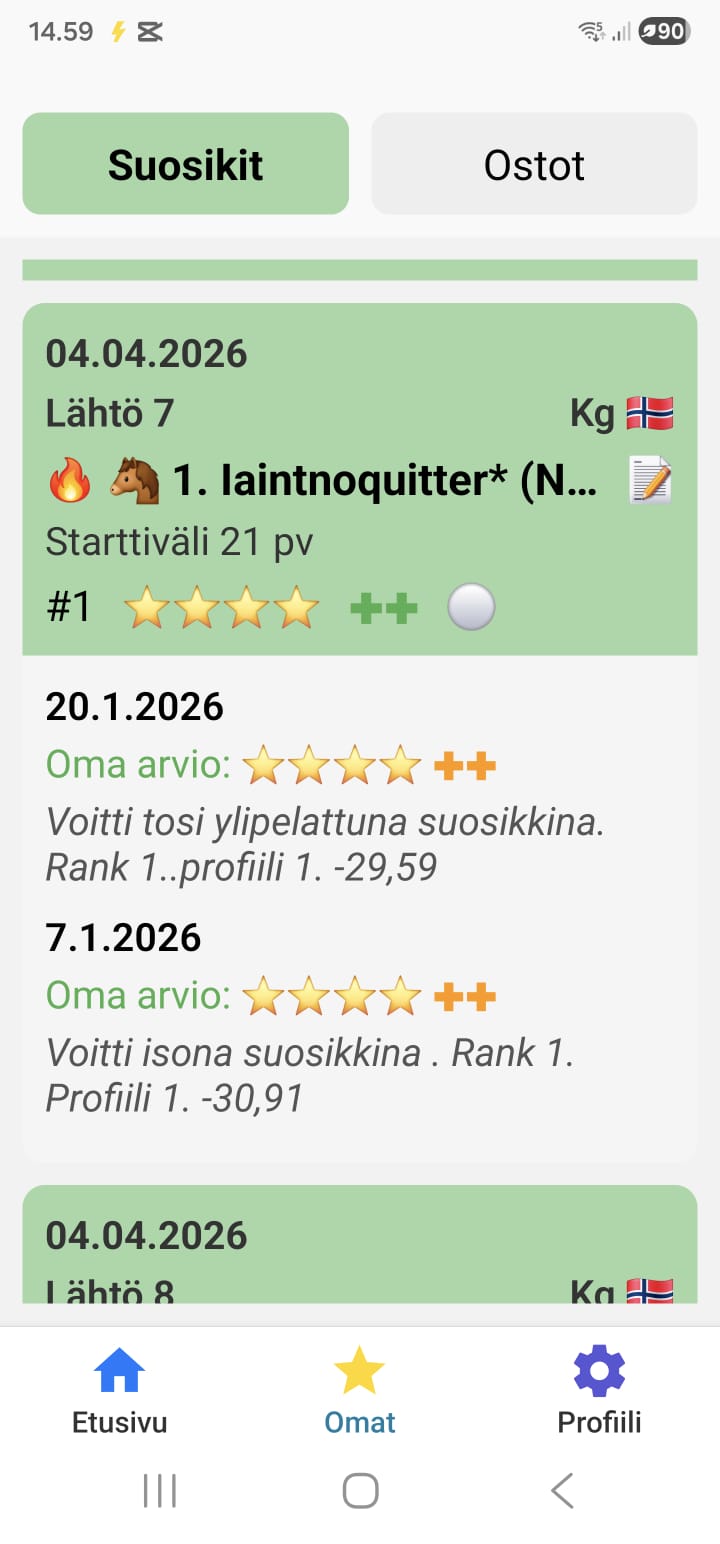Open the Lähtö 8 card
This screenshot has height=1544, width=720.
point(359,1245)
